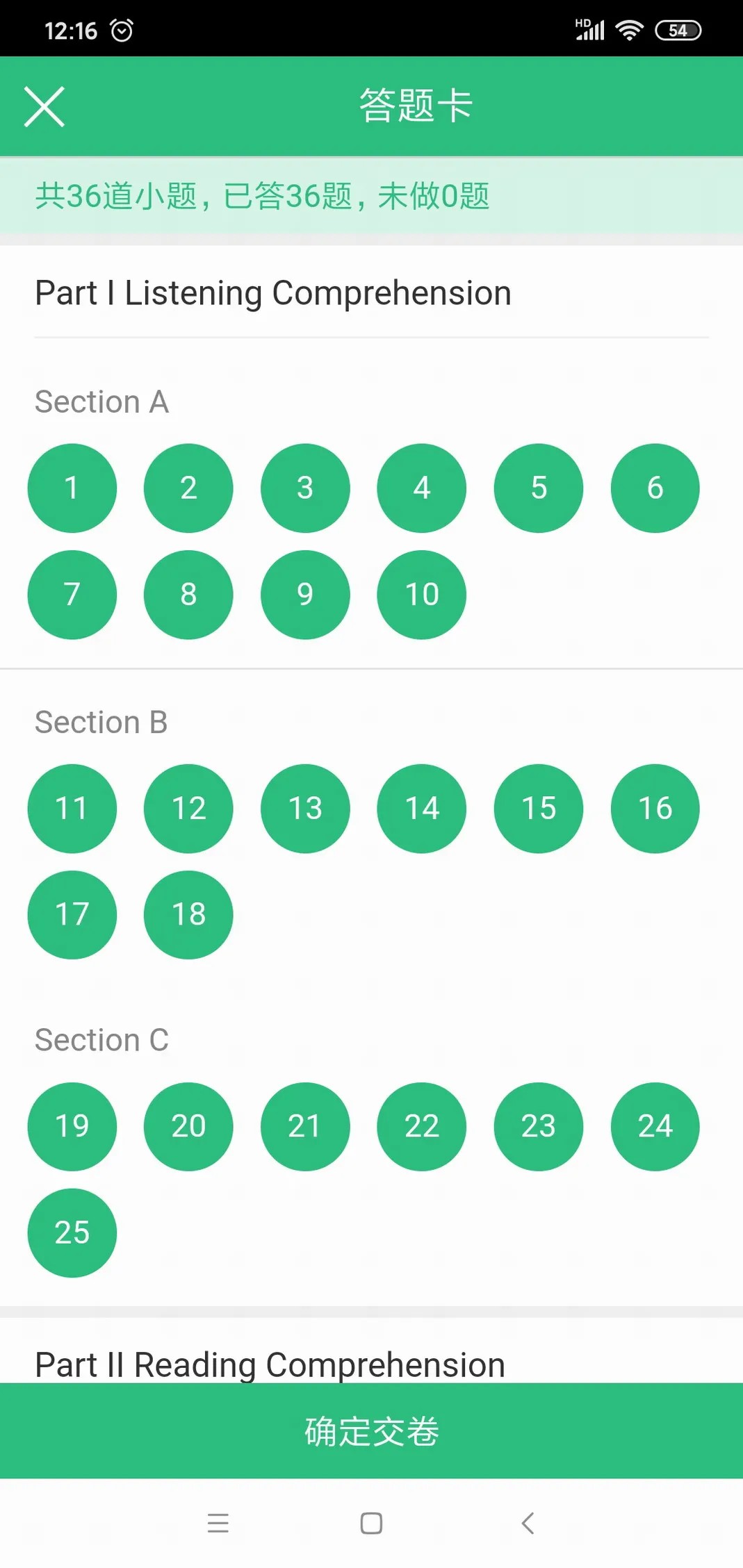The height and width of the screenshot is (1568, 743).
Task: Open the recent apps menu
Action: (x=218, y=1523)
